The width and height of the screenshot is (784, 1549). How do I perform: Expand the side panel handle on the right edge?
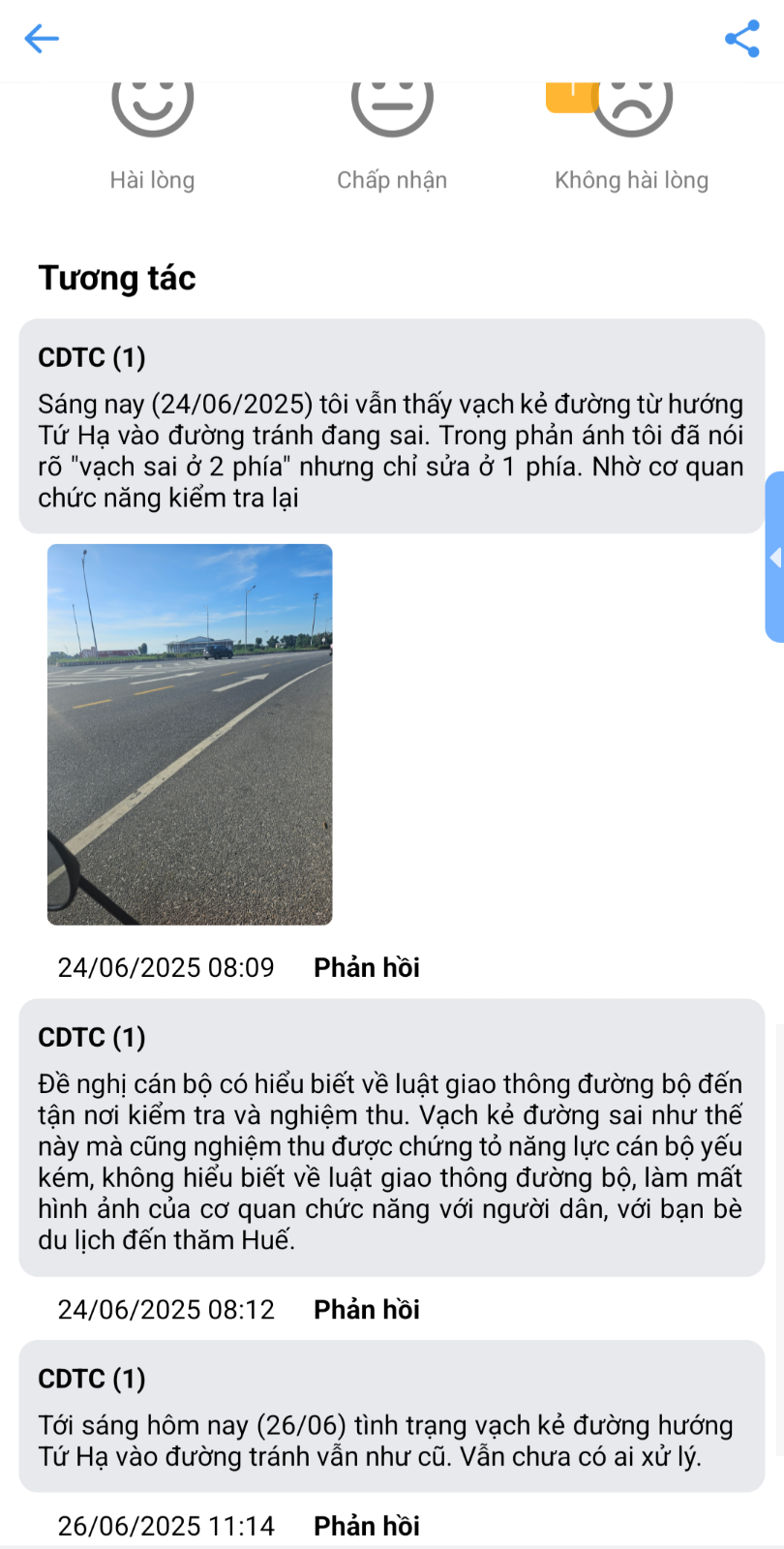tap(774, 558)
